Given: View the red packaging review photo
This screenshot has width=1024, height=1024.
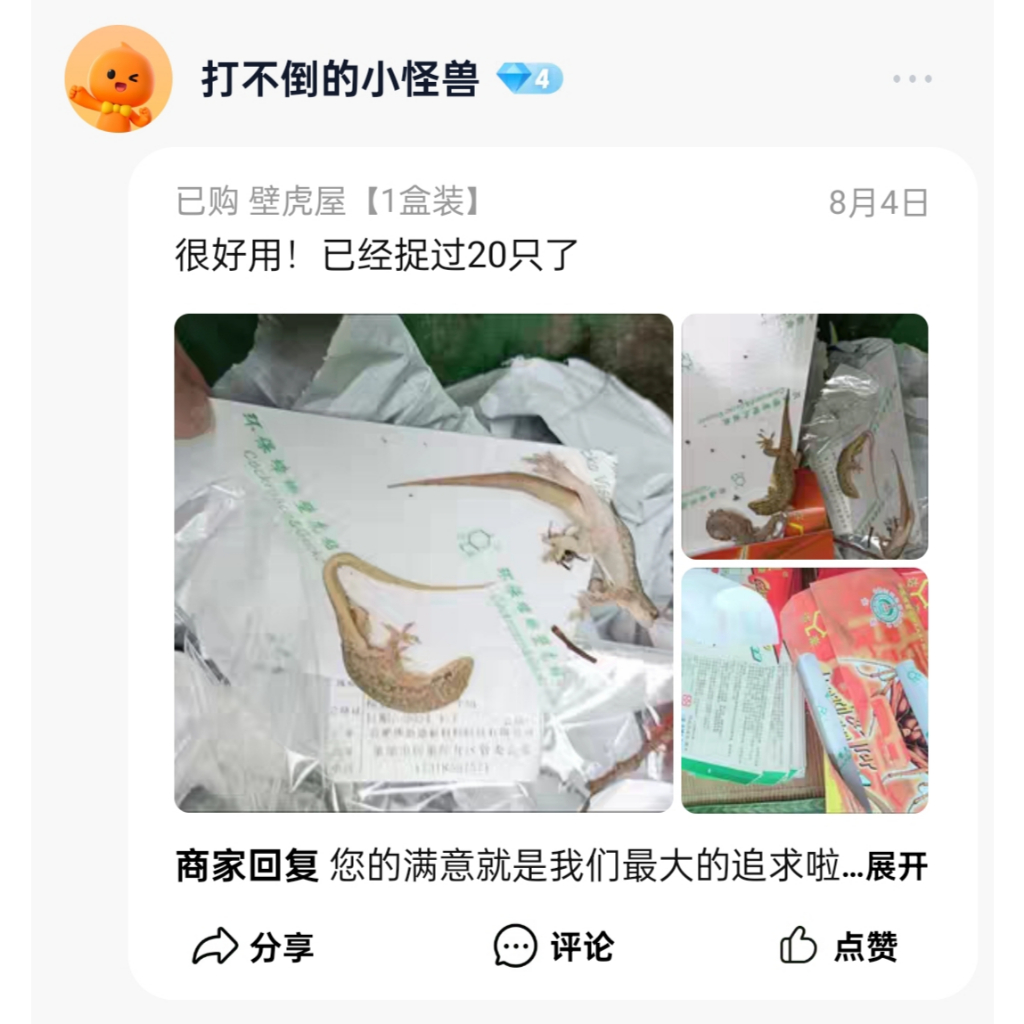Looking at the screenshot, I should click(805, 690).
